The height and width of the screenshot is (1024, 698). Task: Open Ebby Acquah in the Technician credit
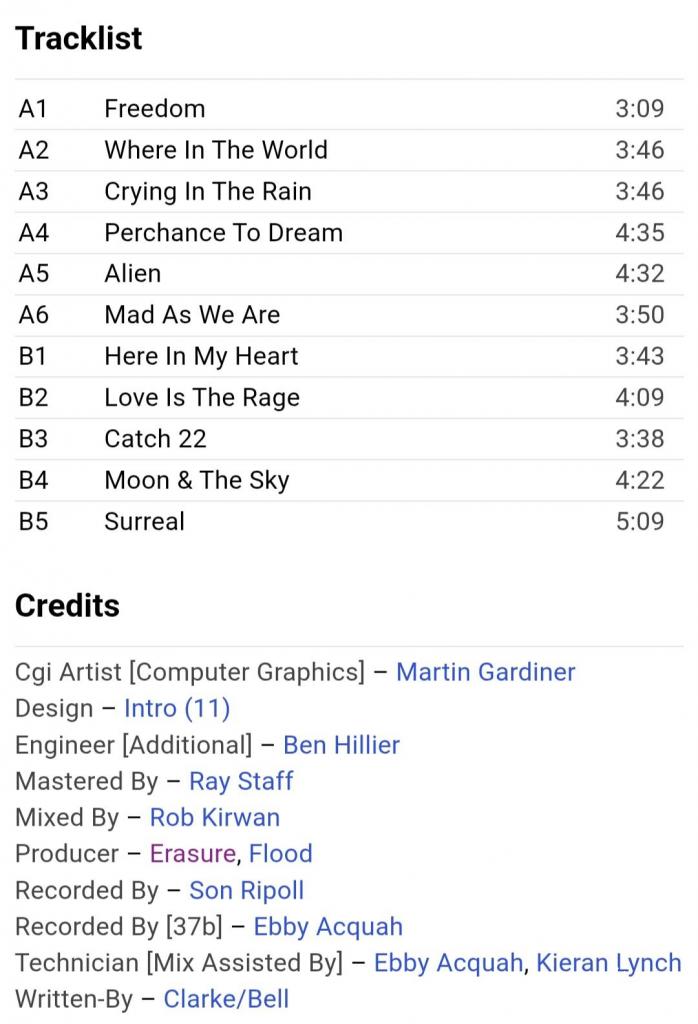coord(448,962)
